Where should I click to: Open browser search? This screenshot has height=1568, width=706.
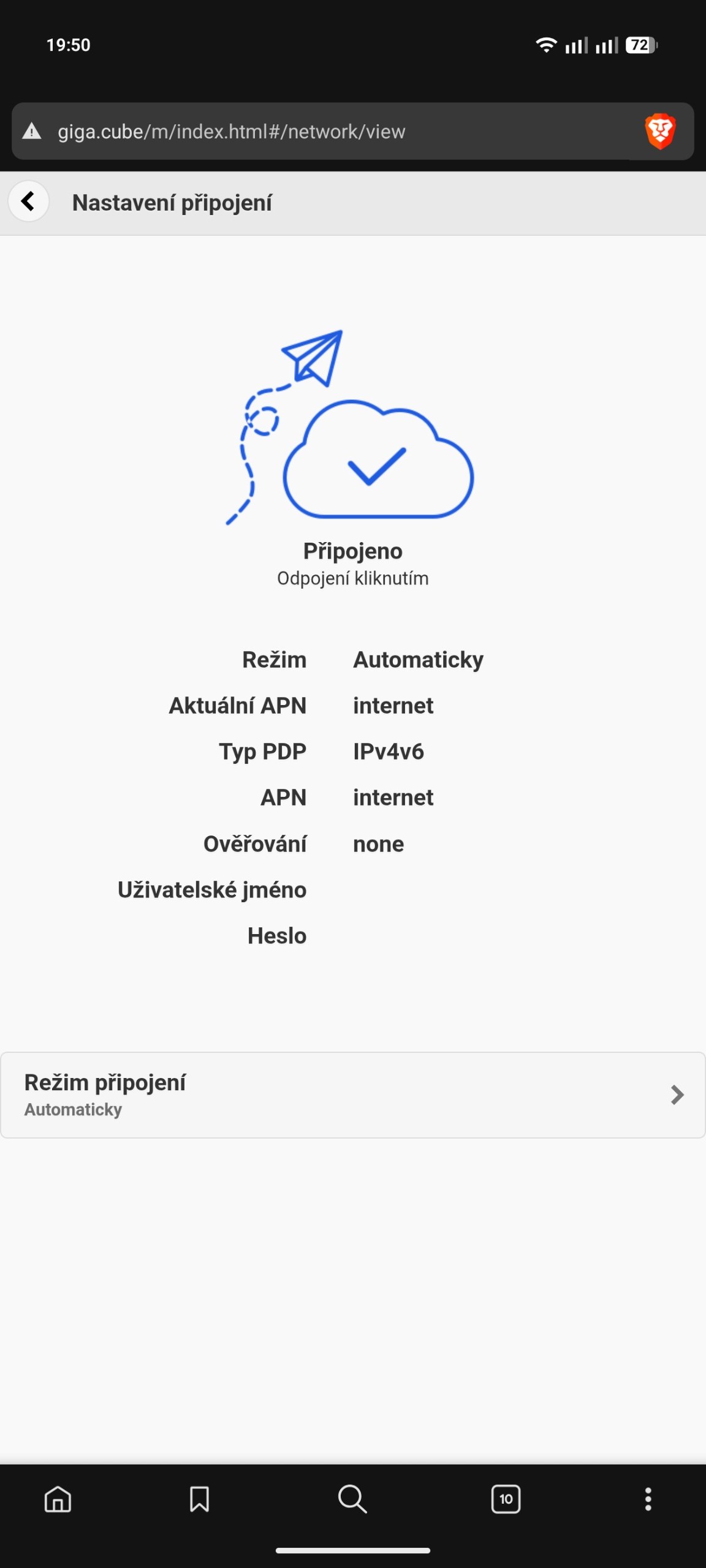point(352,1499)
